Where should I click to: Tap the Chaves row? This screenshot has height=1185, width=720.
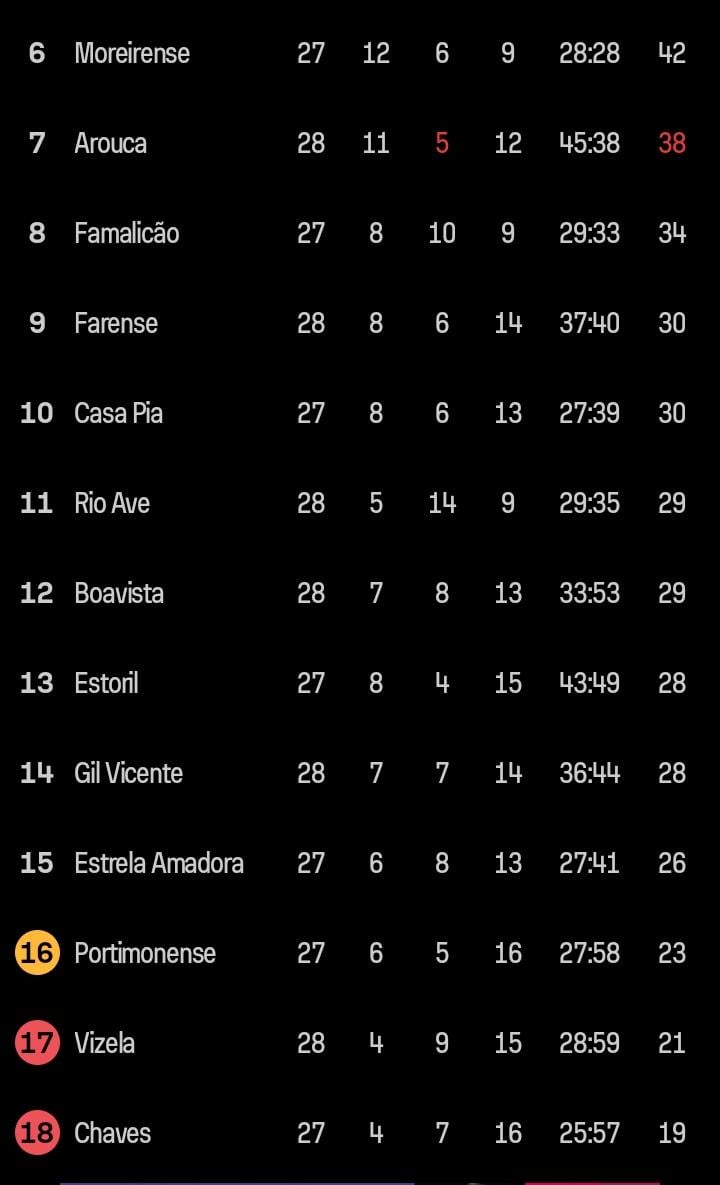pyautogui.click(x=360, y=1132)
